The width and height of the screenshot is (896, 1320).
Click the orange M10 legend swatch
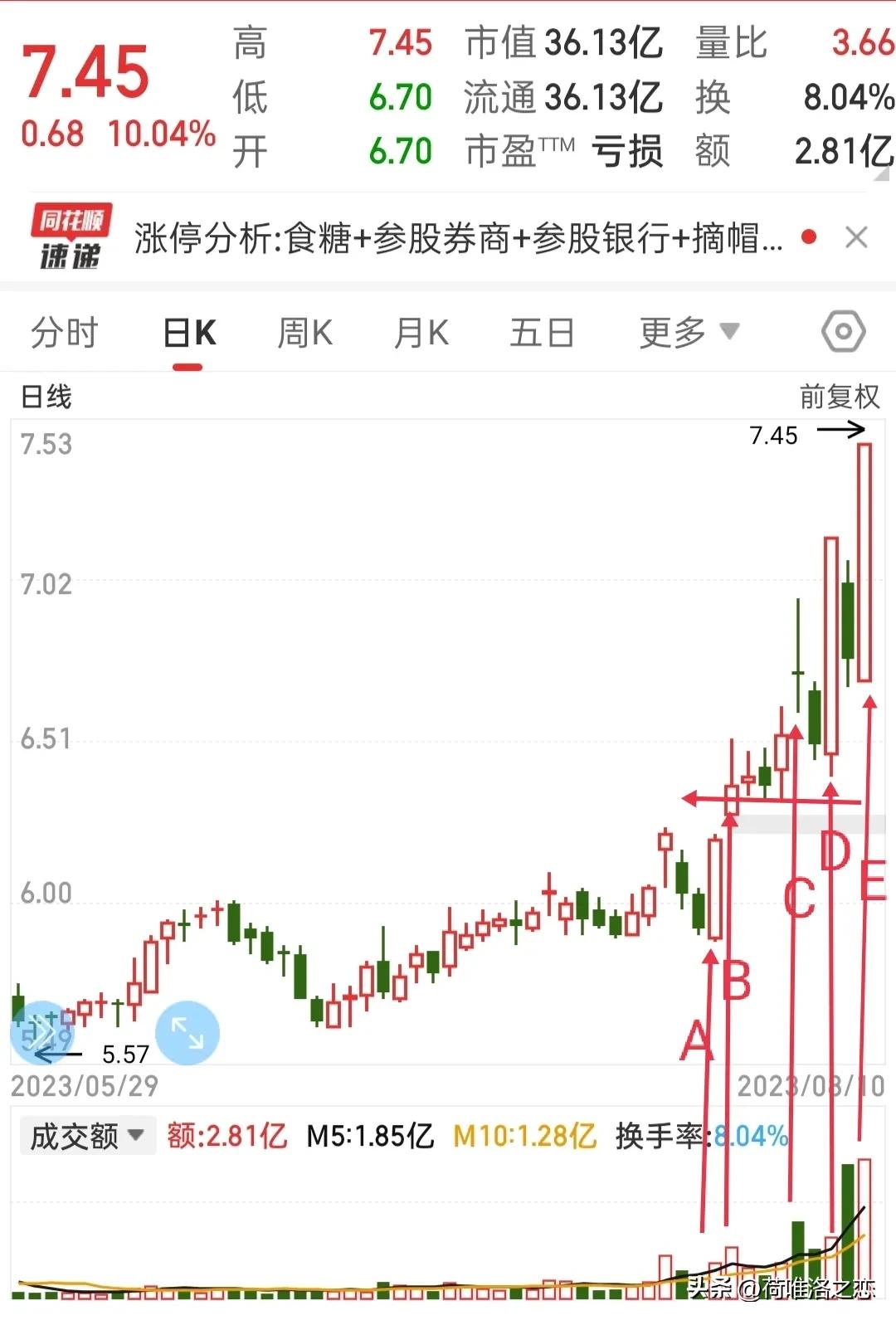523,1135
